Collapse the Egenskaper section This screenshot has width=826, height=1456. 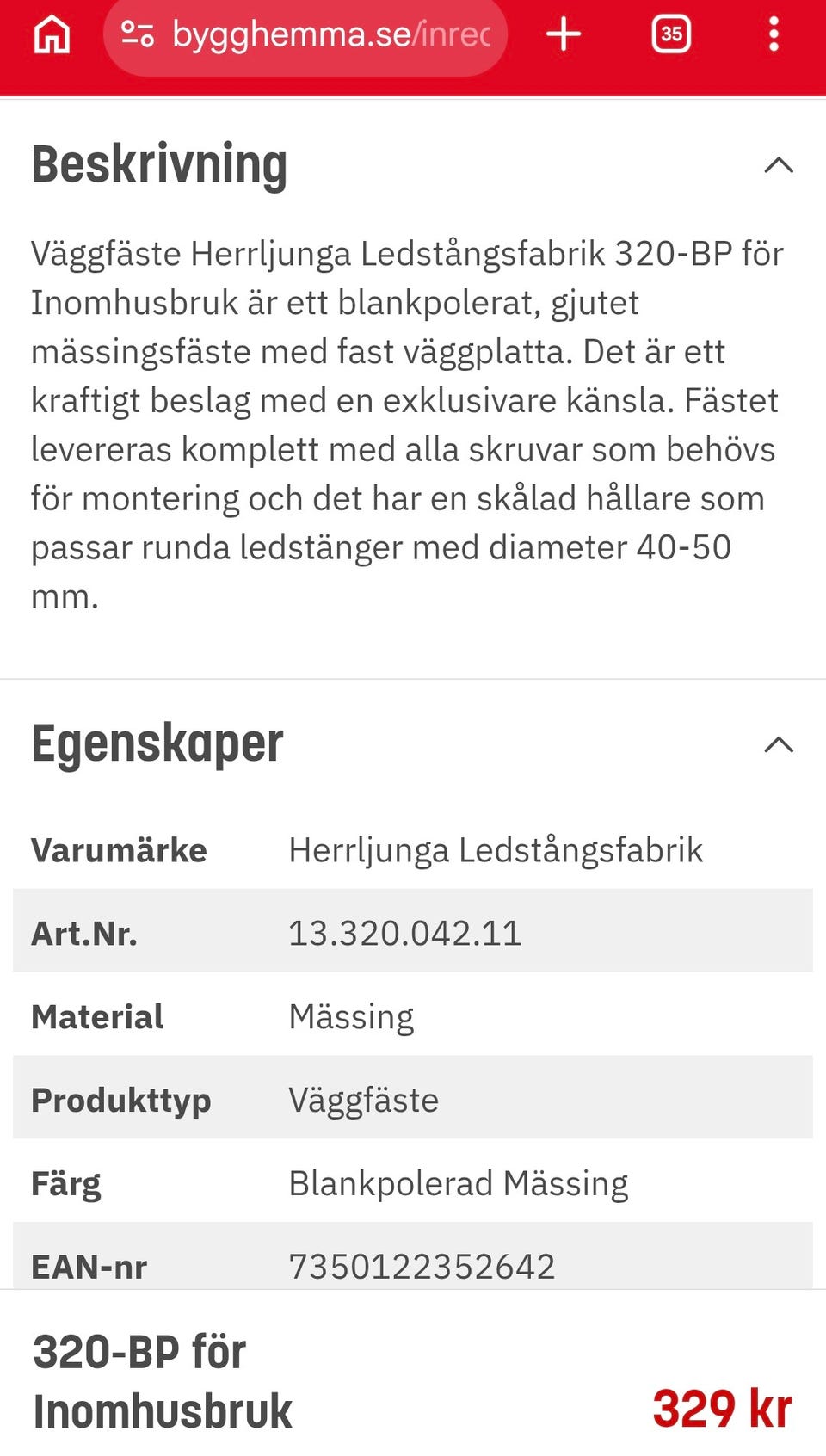pyautogui.click(x=780, y=745)
